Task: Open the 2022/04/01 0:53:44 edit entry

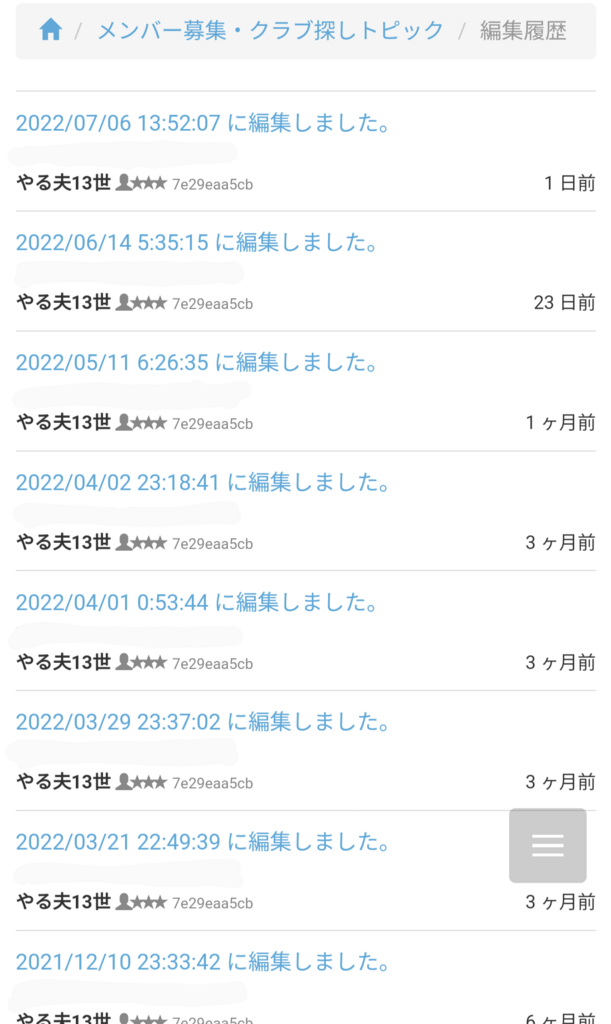Action: (197, 601)
